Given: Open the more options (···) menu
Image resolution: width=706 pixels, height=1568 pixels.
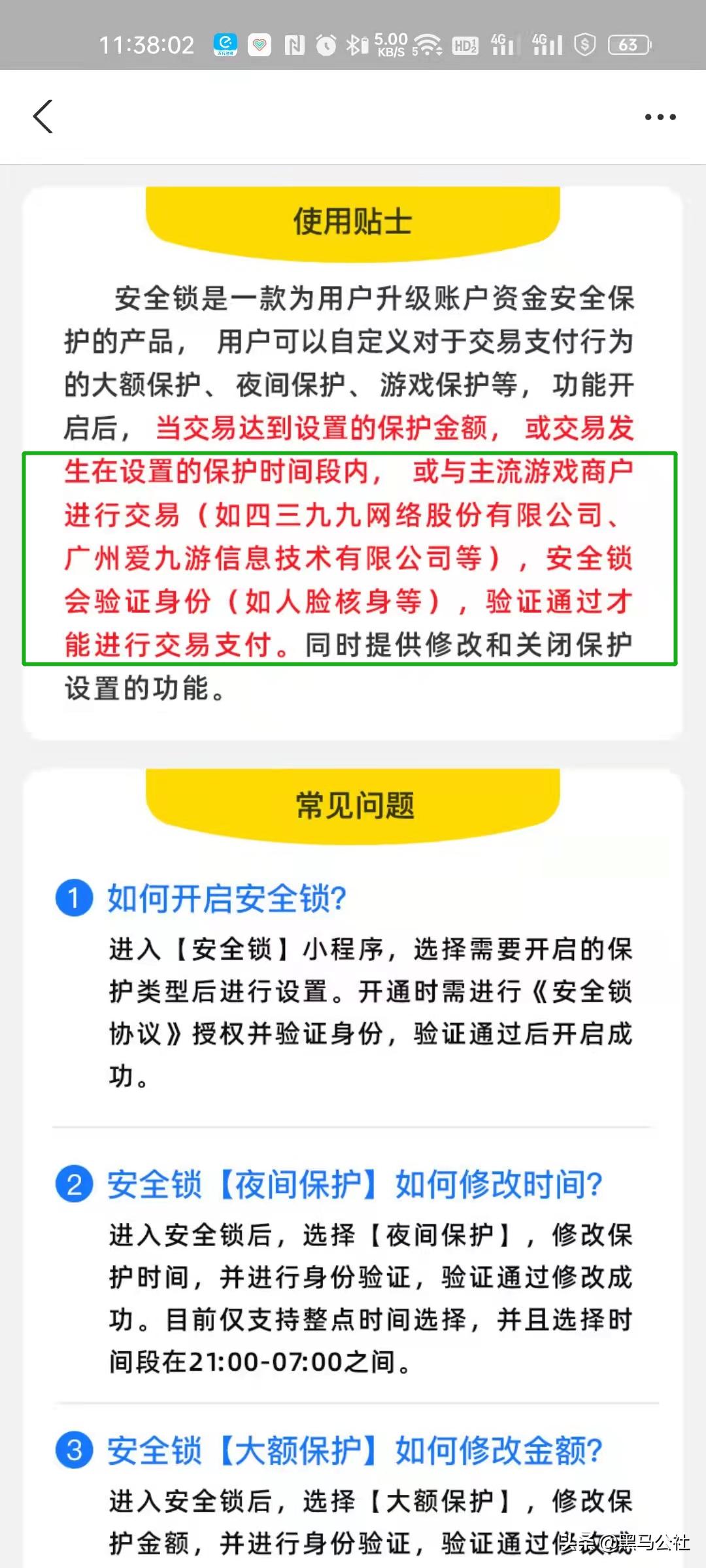Looking at the screenshot, I should click(x=660, y=116).
